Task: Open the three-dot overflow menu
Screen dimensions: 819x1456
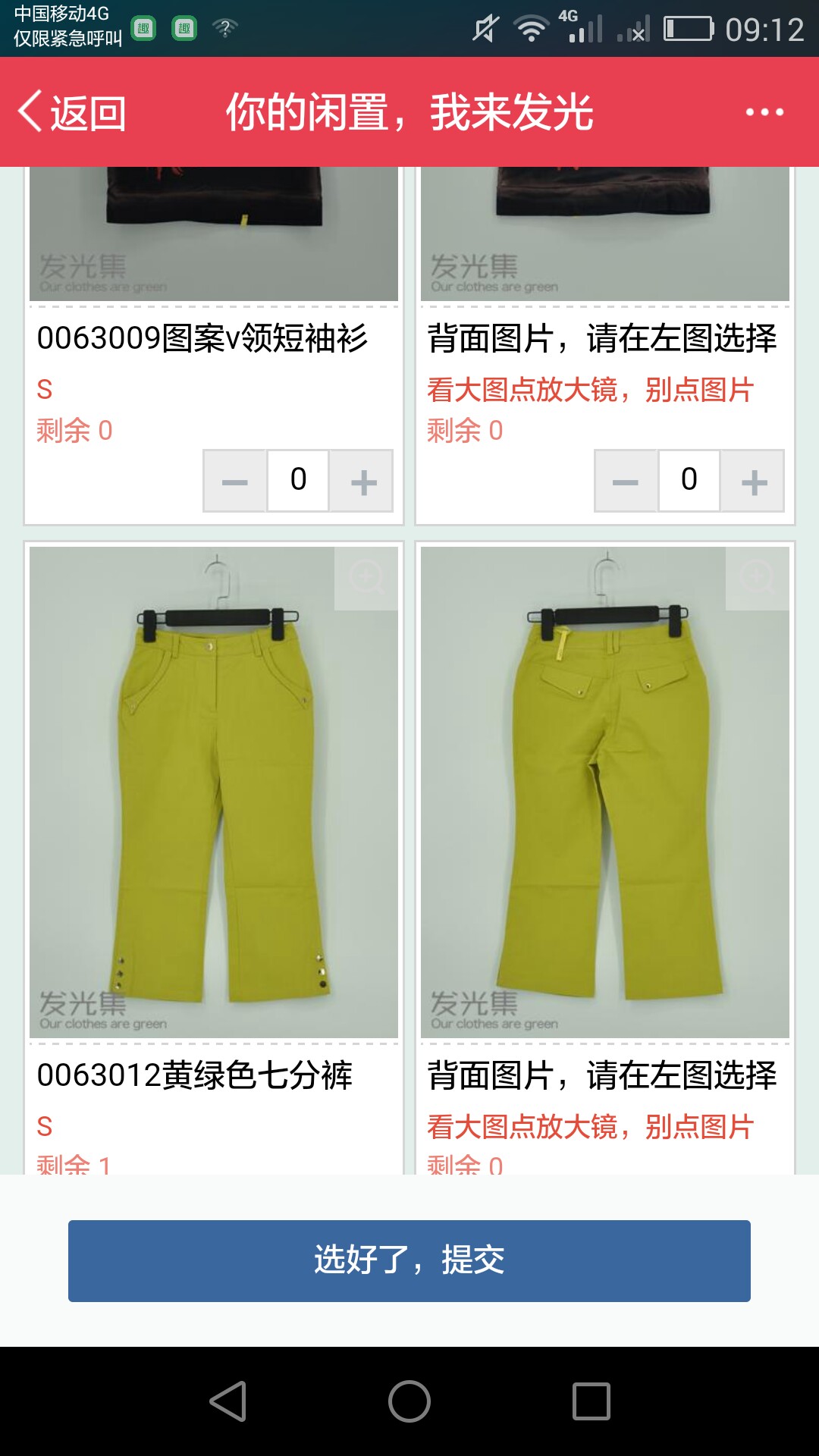Action: pyautogui.click(x=764, y=112)
